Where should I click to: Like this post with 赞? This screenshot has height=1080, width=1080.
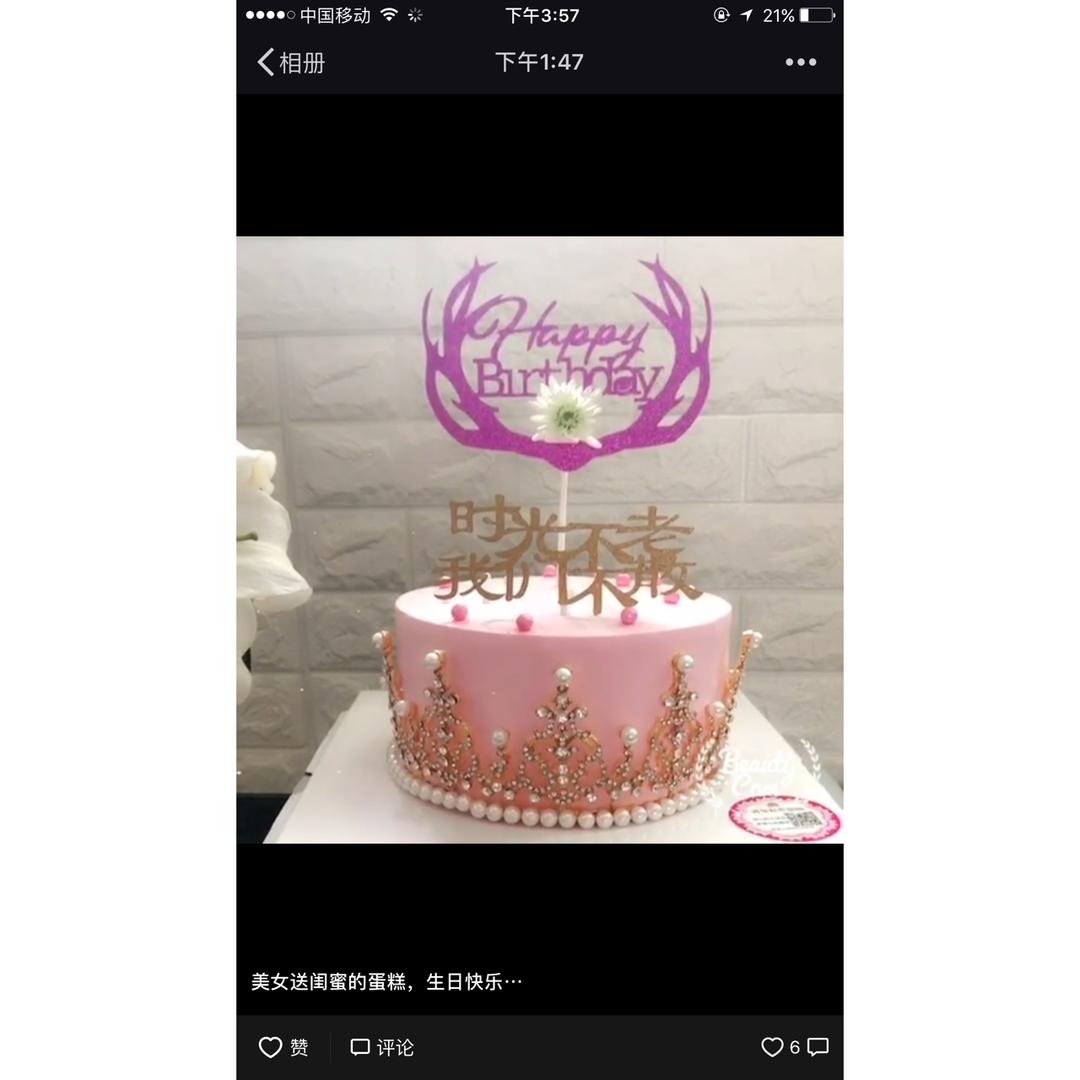pos(283,1048)
